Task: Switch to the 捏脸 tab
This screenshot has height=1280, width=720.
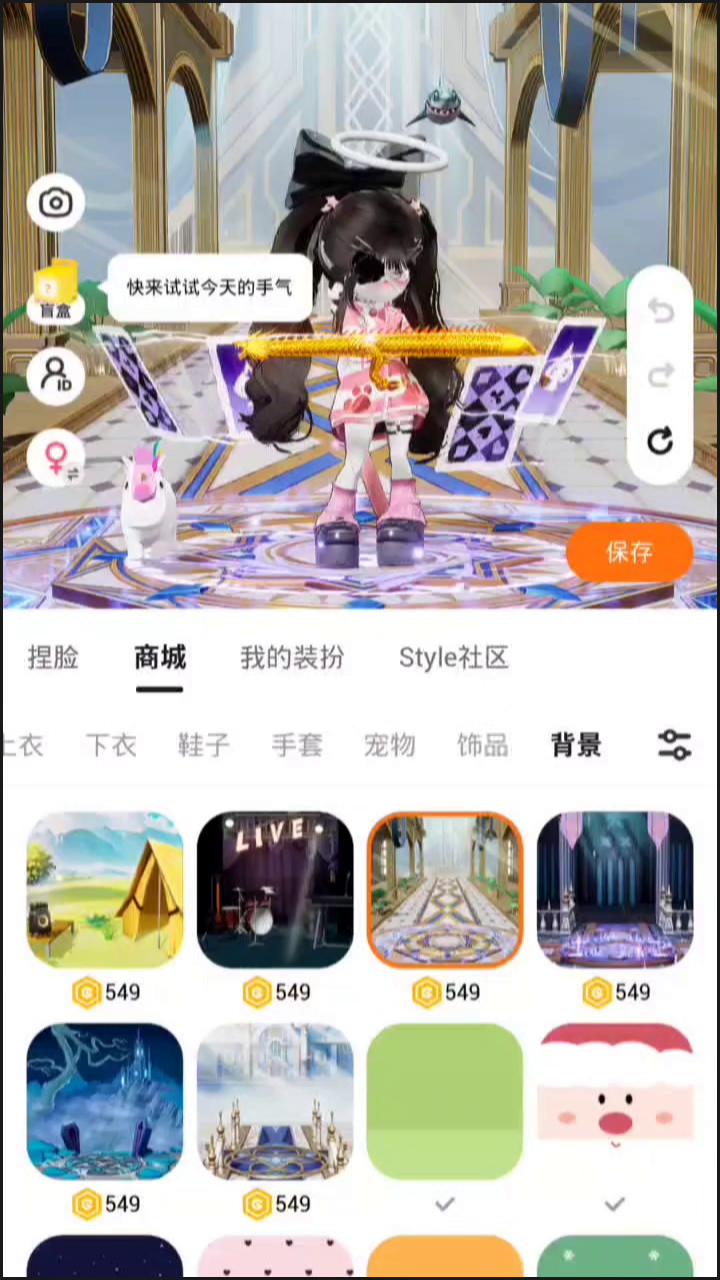Action: (53, 657)
